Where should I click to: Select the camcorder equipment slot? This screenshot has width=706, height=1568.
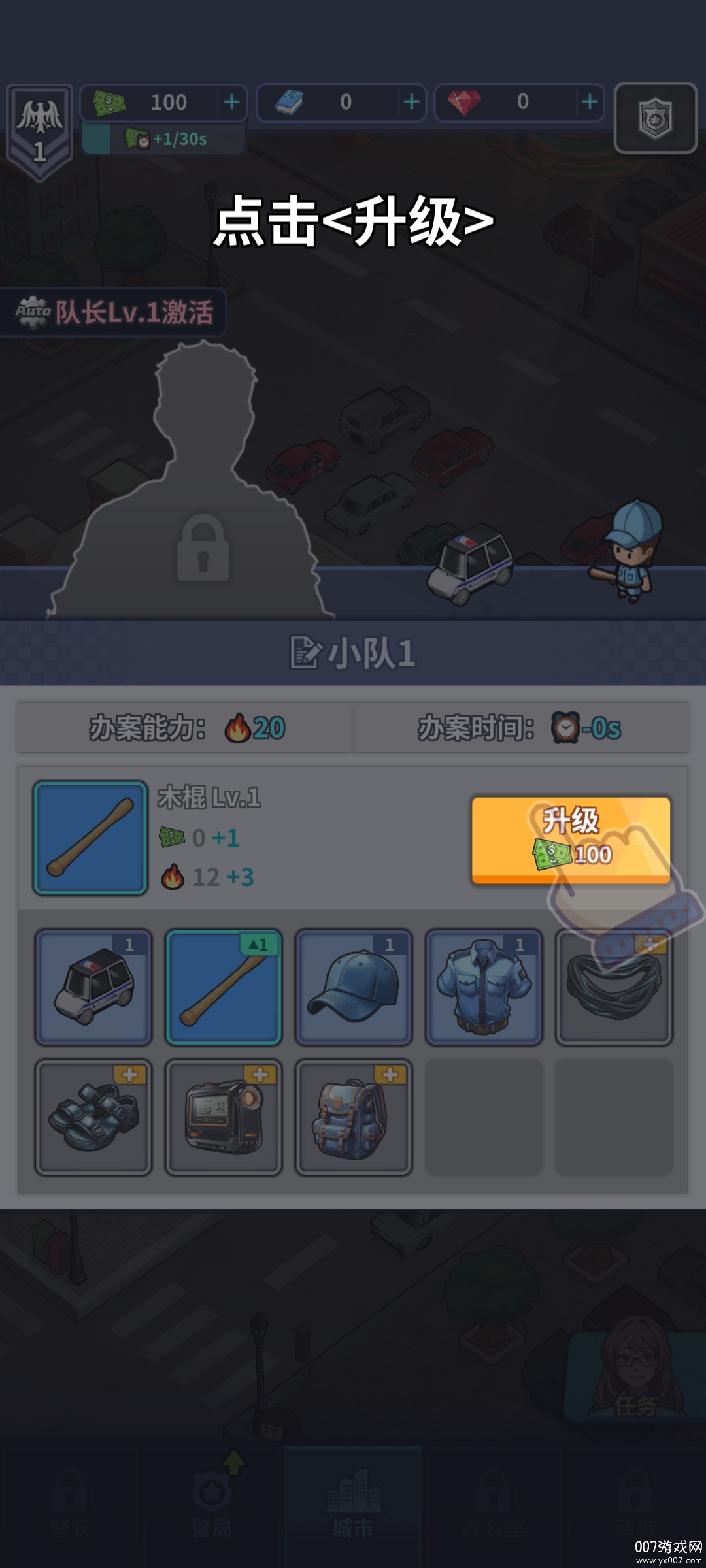tap(224, 1117)
